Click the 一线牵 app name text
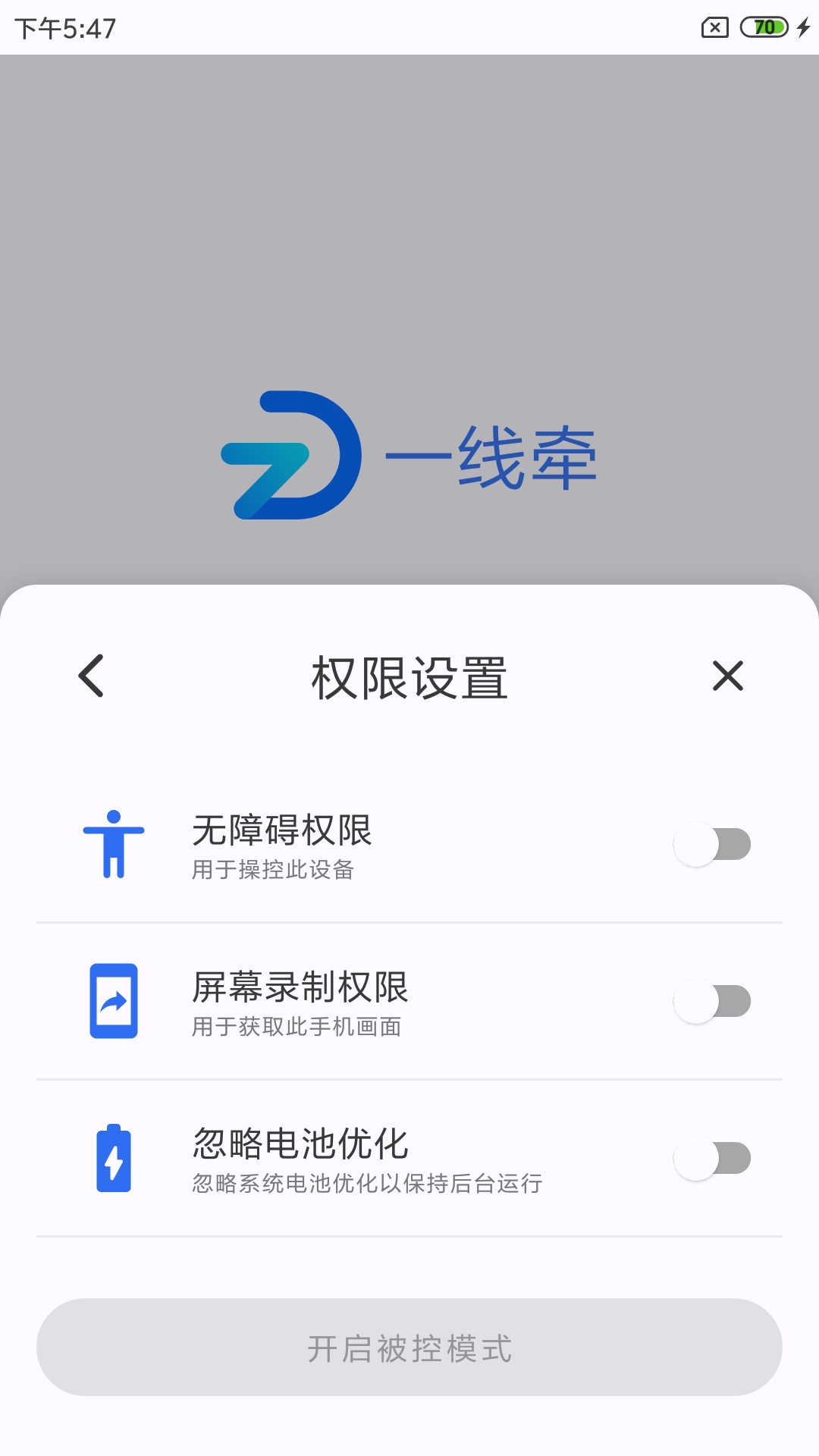 click(x=493, y=455)
